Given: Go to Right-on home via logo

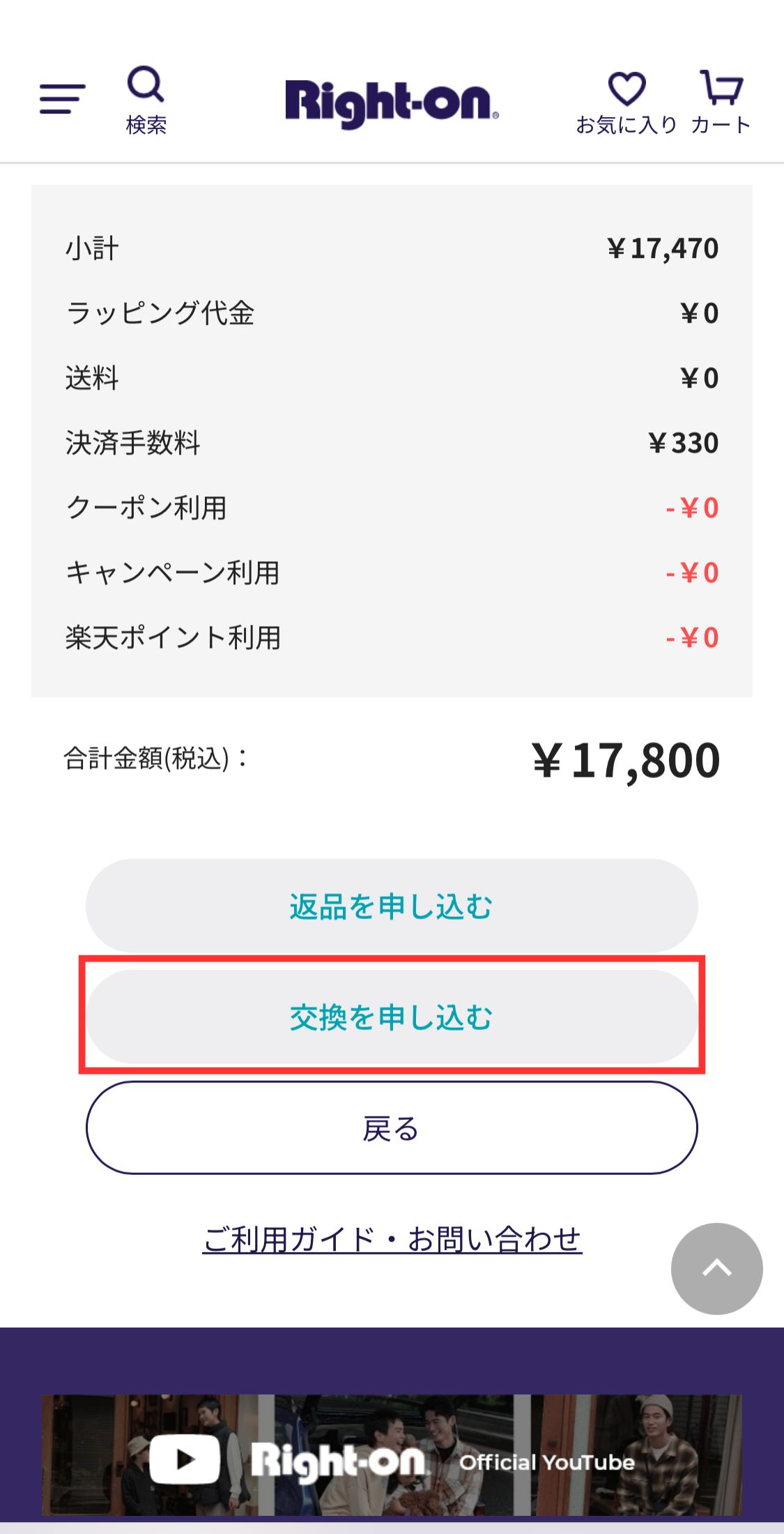Looking at the screenshot, I should (x=392, y=103).
